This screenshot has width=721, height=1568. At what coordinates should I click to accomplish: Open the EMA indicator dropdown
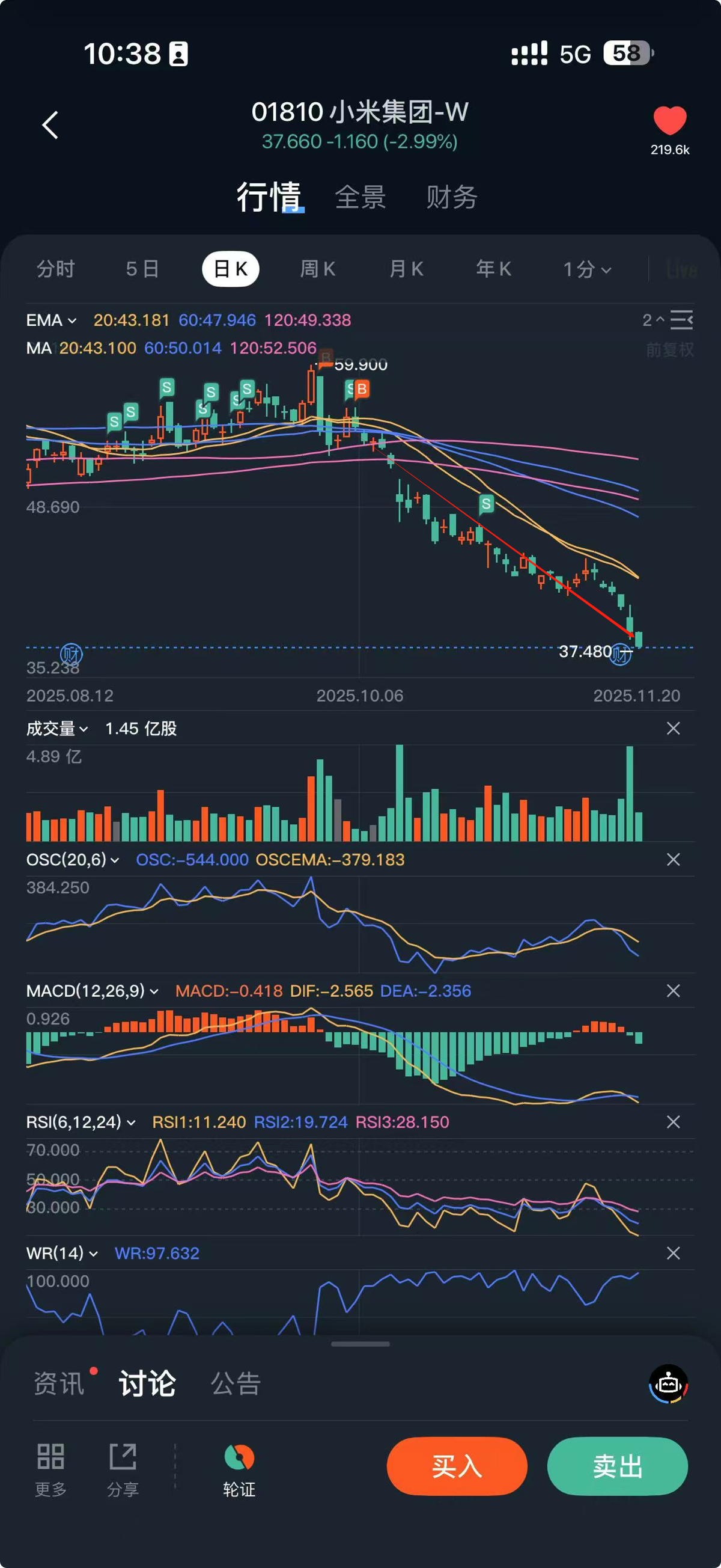(51, 320)
